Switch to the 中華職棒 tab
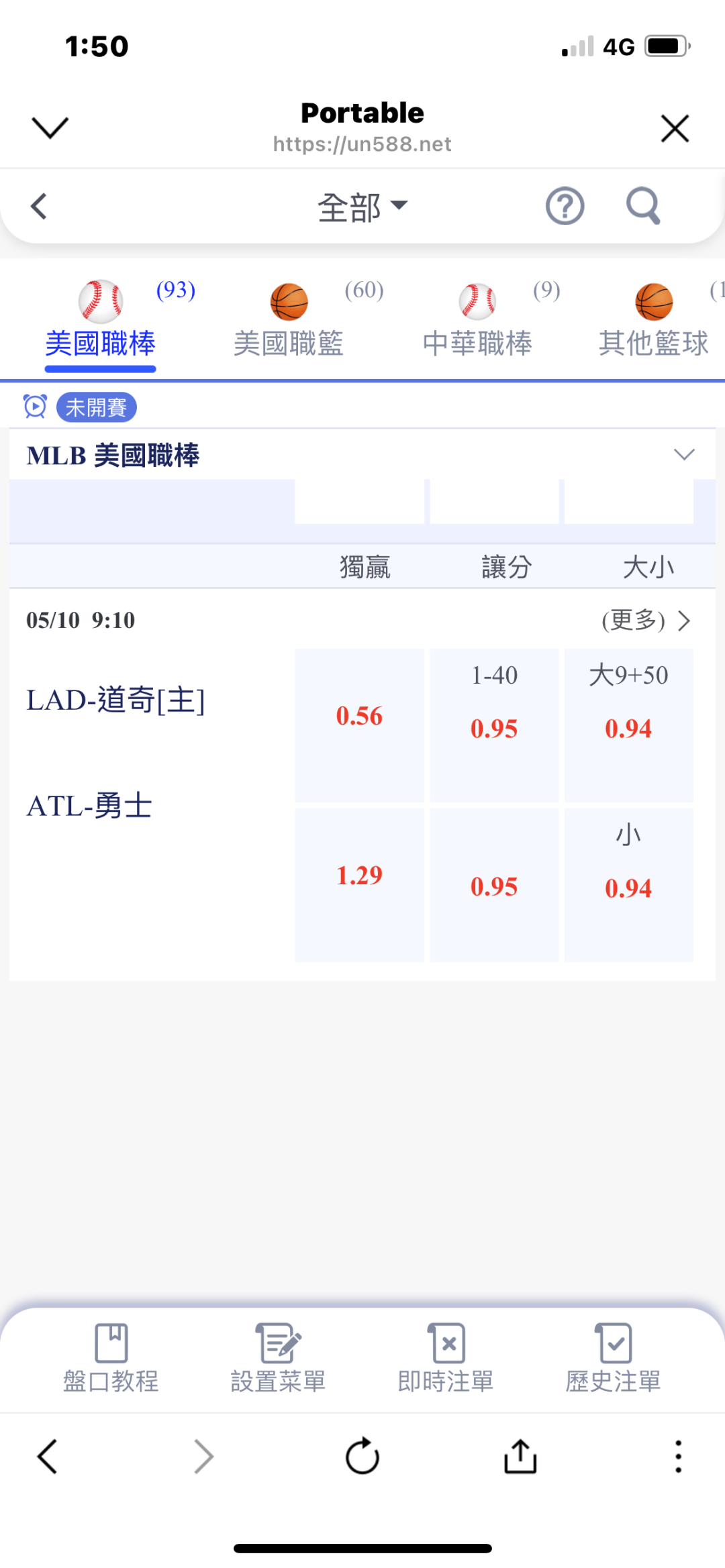Screen dimensions: 725x1568 click(477, 321)
